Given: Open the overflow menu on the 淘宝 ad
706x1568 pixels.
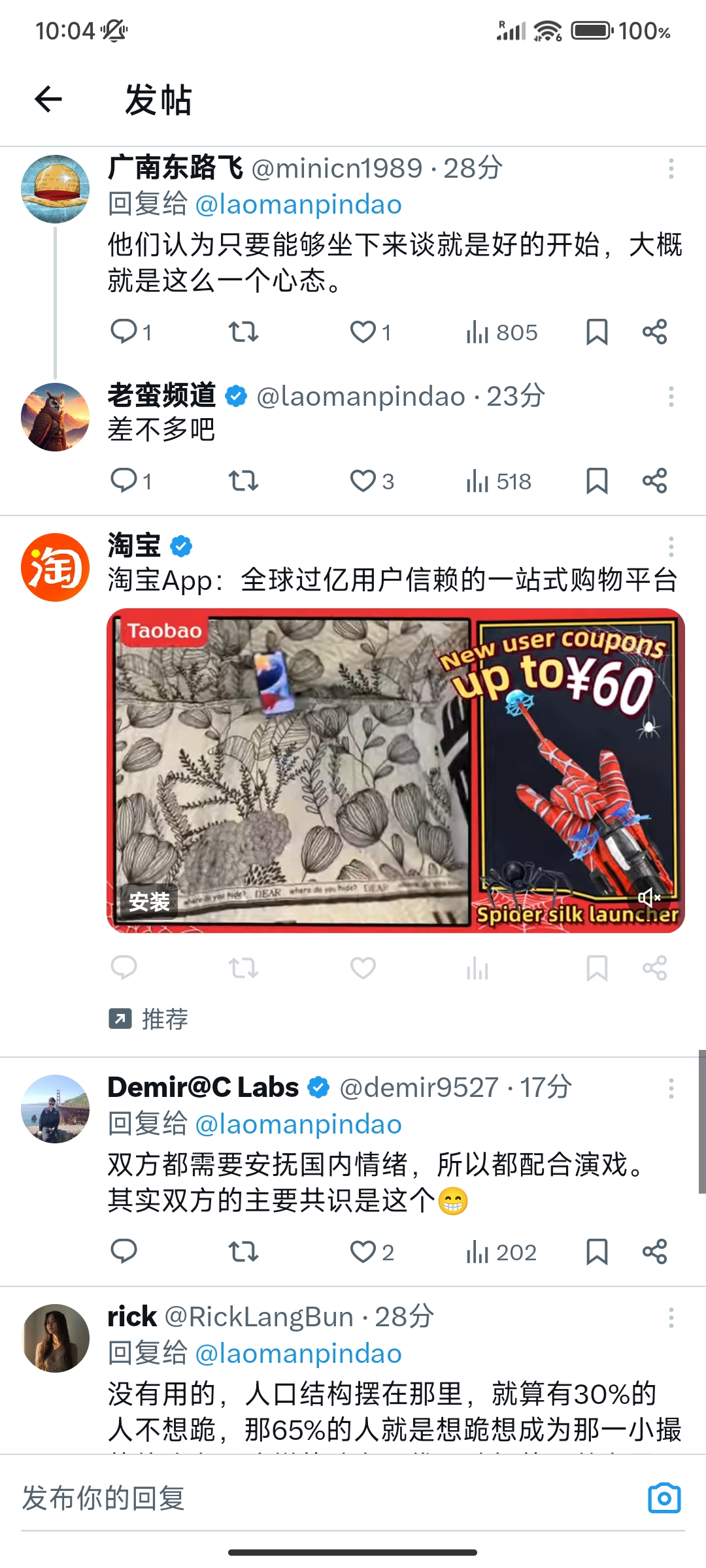Looking at the screenshot, I should click(671, 546).
